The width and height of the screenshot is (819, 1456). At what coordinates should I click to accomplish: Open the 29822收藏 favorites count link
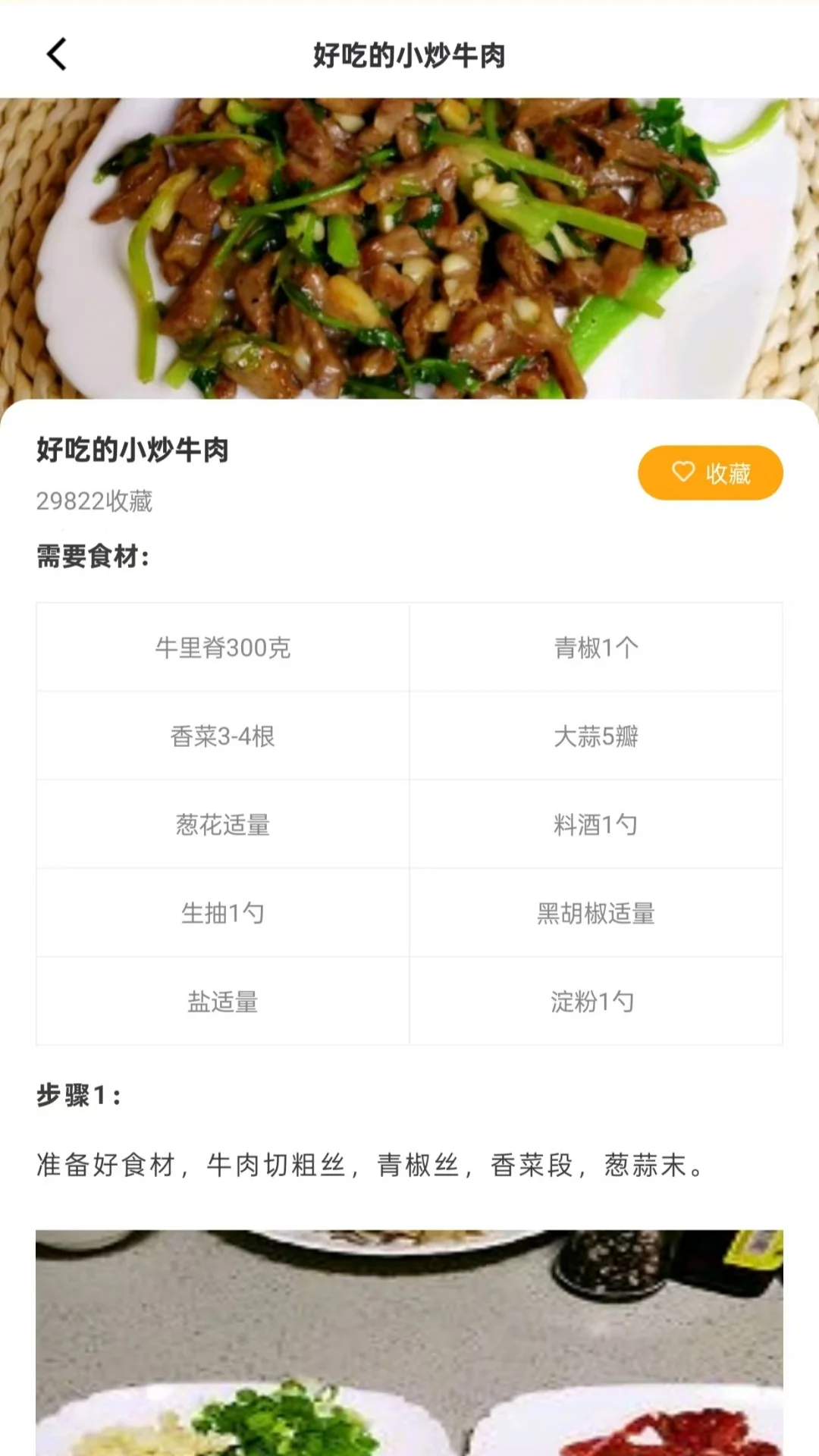pos(93,502)
